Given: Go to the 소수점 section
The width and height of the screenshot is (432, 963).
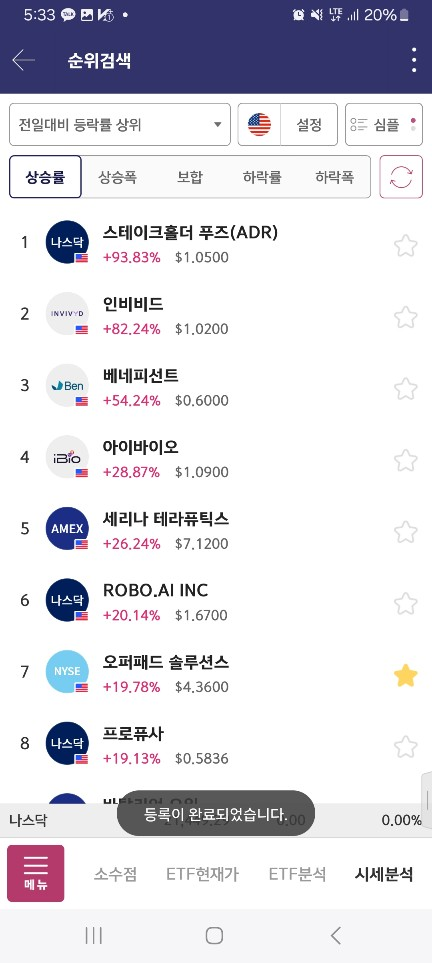Looking at the screenshot, I should tap(116, 874).
